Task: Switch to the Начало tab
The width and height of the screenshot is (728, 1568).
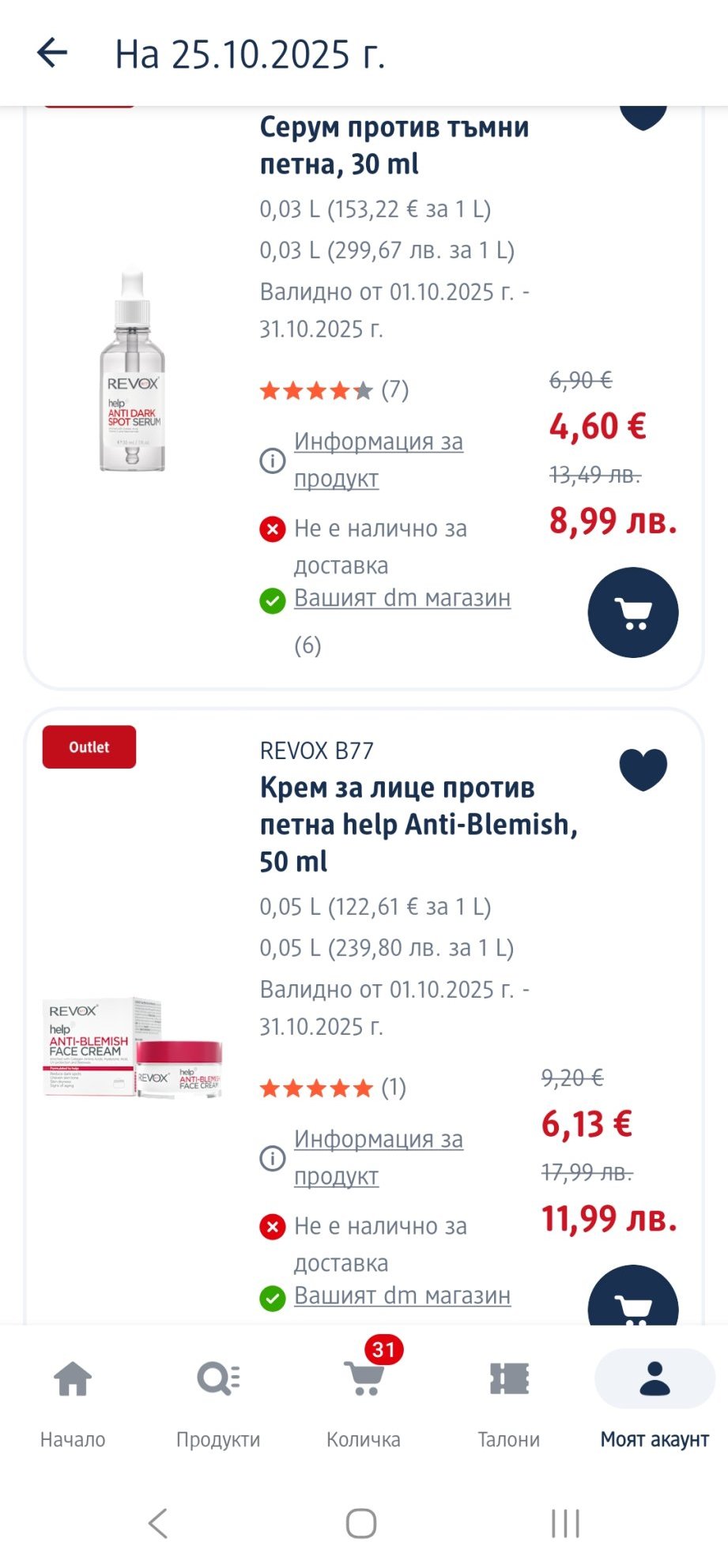Action: pyautogui.click(x=73, y=1402)
